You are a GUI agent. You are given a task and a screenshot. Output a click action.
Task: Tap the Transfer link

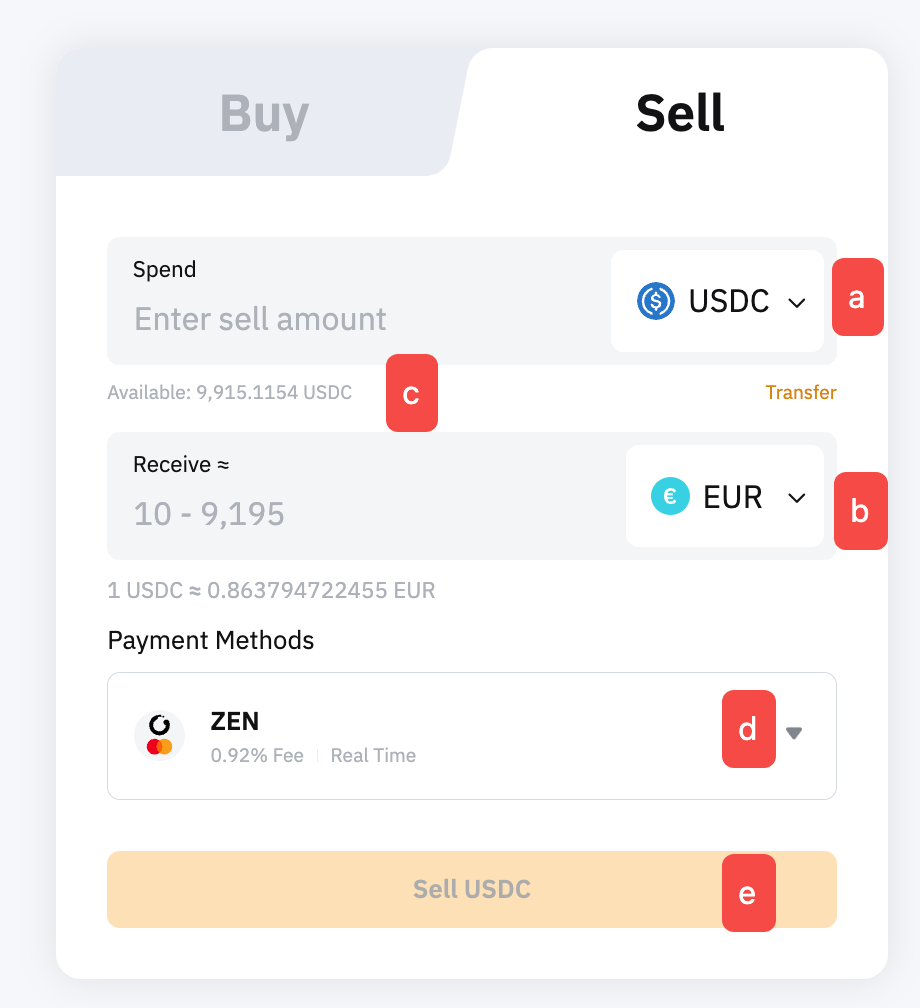pos(800,393)
